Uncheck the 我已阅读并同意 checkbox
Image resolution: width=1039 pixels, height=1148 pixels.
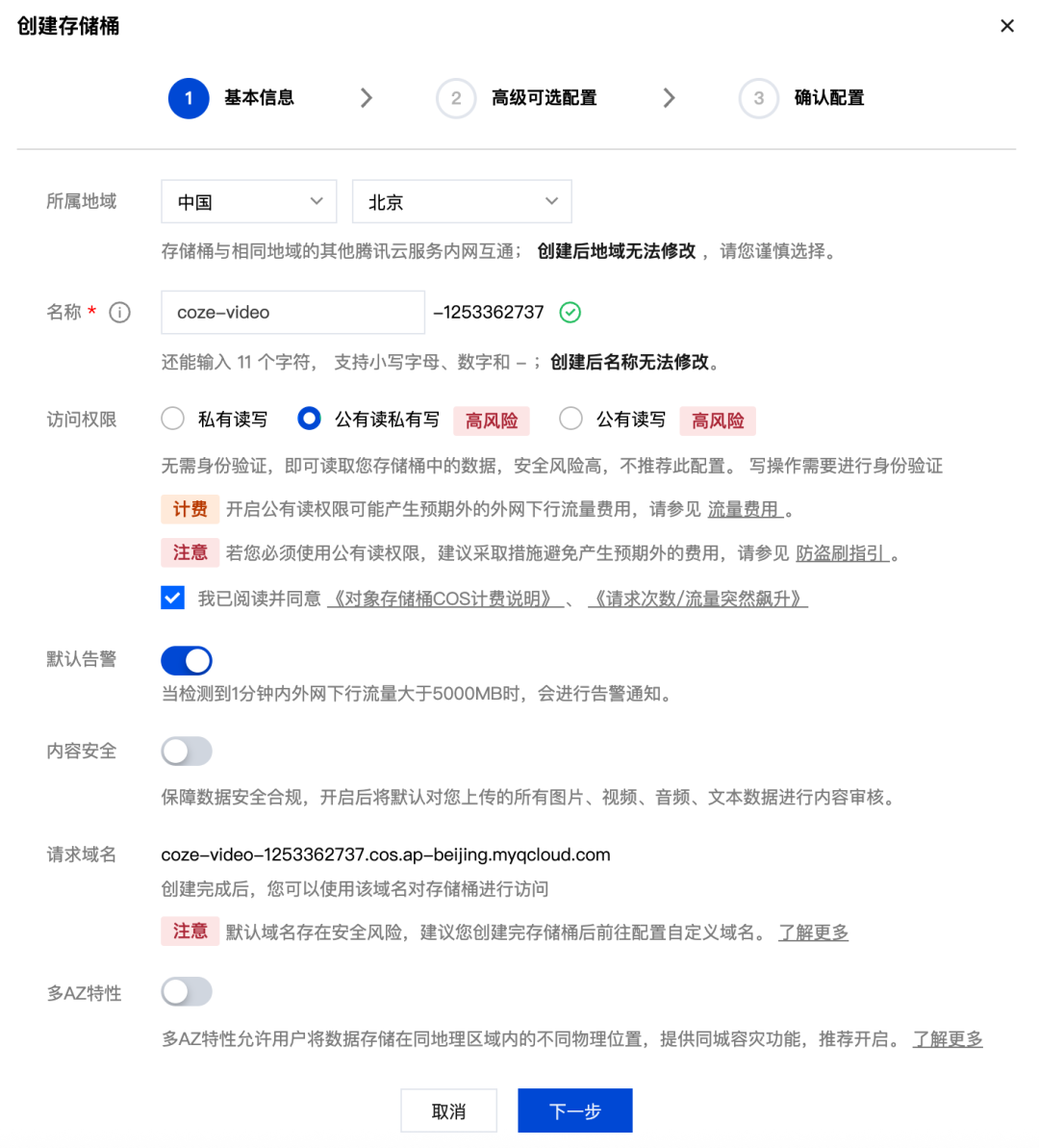point(173,599)
